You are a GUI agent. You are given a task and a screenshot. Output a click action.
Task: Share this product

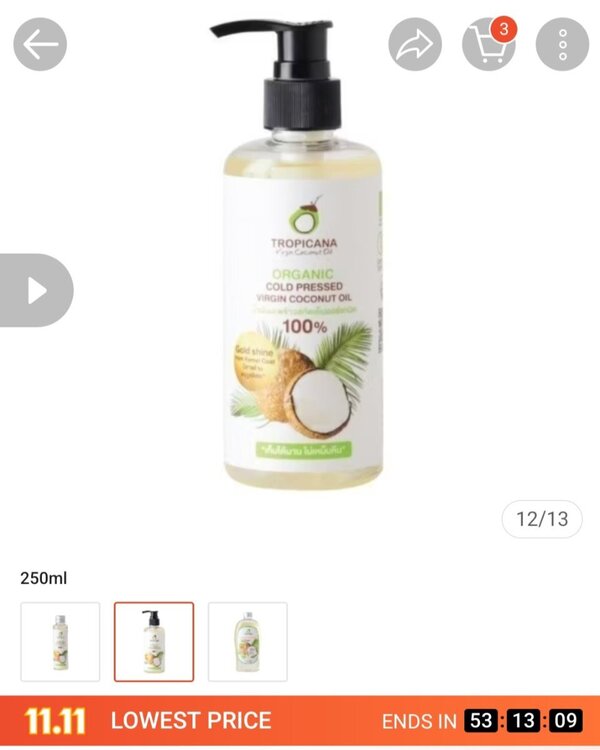pos(415,44)
